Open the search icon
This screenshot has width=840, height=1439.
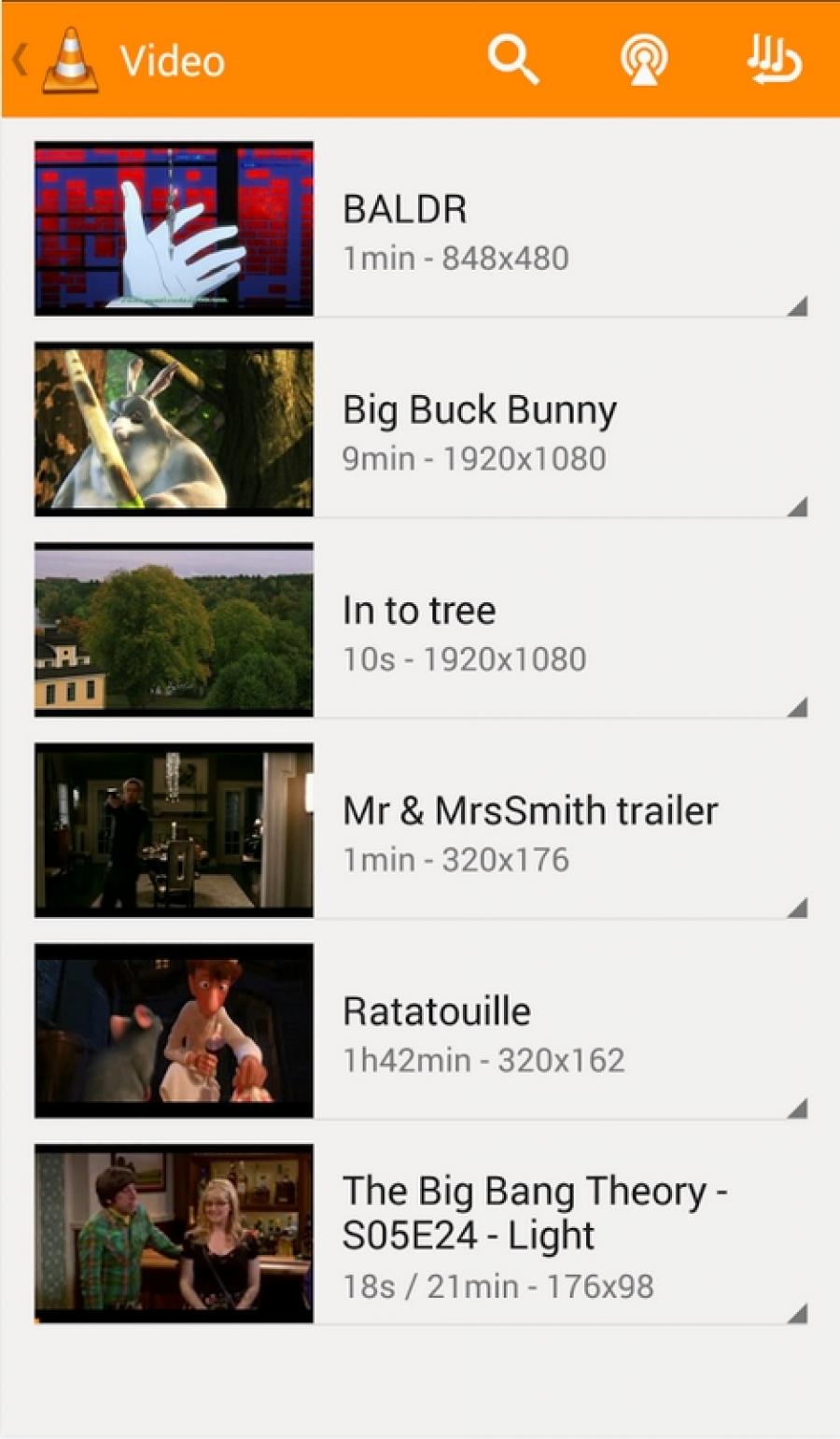tap(512, 58)
